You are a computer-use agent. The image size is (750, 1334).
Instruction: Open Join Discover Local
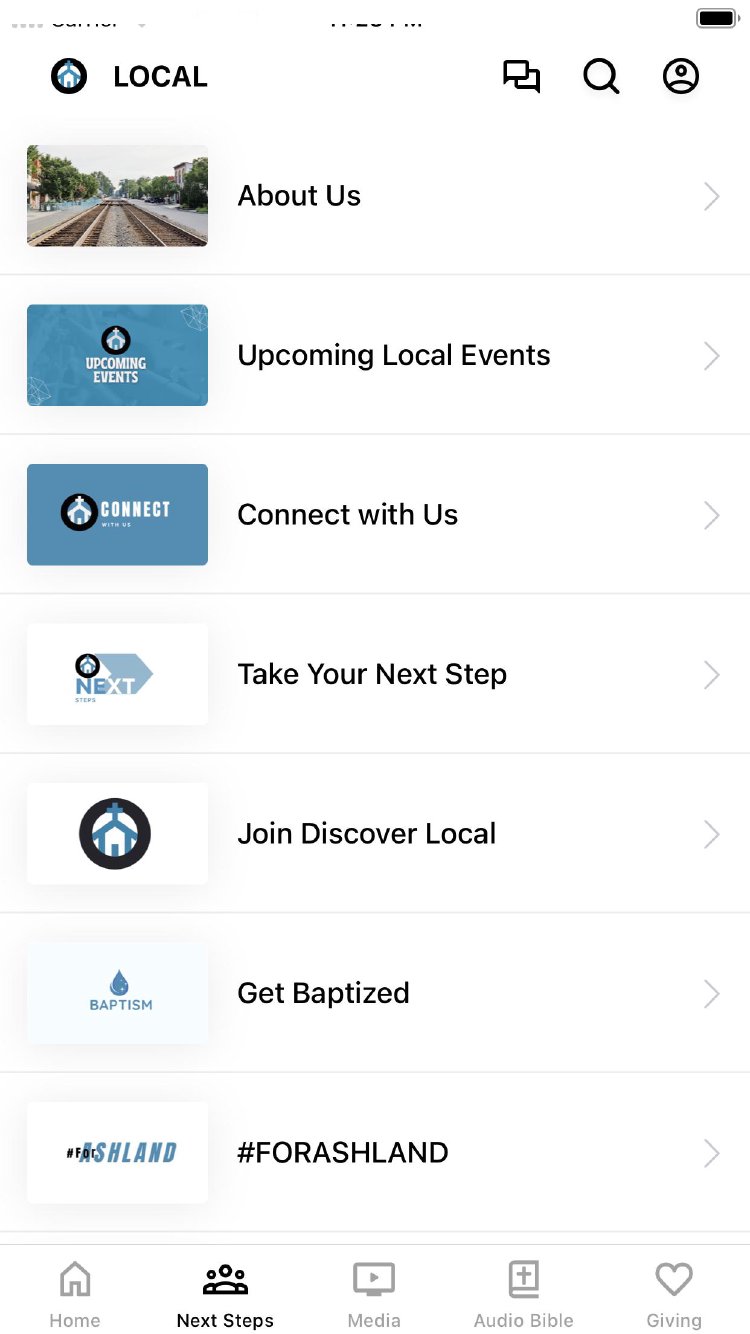pos(375,834)
